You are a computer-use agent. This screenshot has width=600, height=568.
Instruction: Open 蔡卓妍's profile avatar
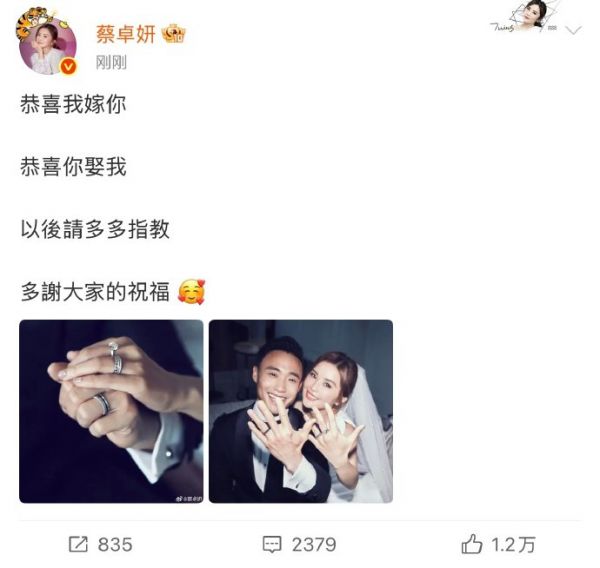(46, 45)
